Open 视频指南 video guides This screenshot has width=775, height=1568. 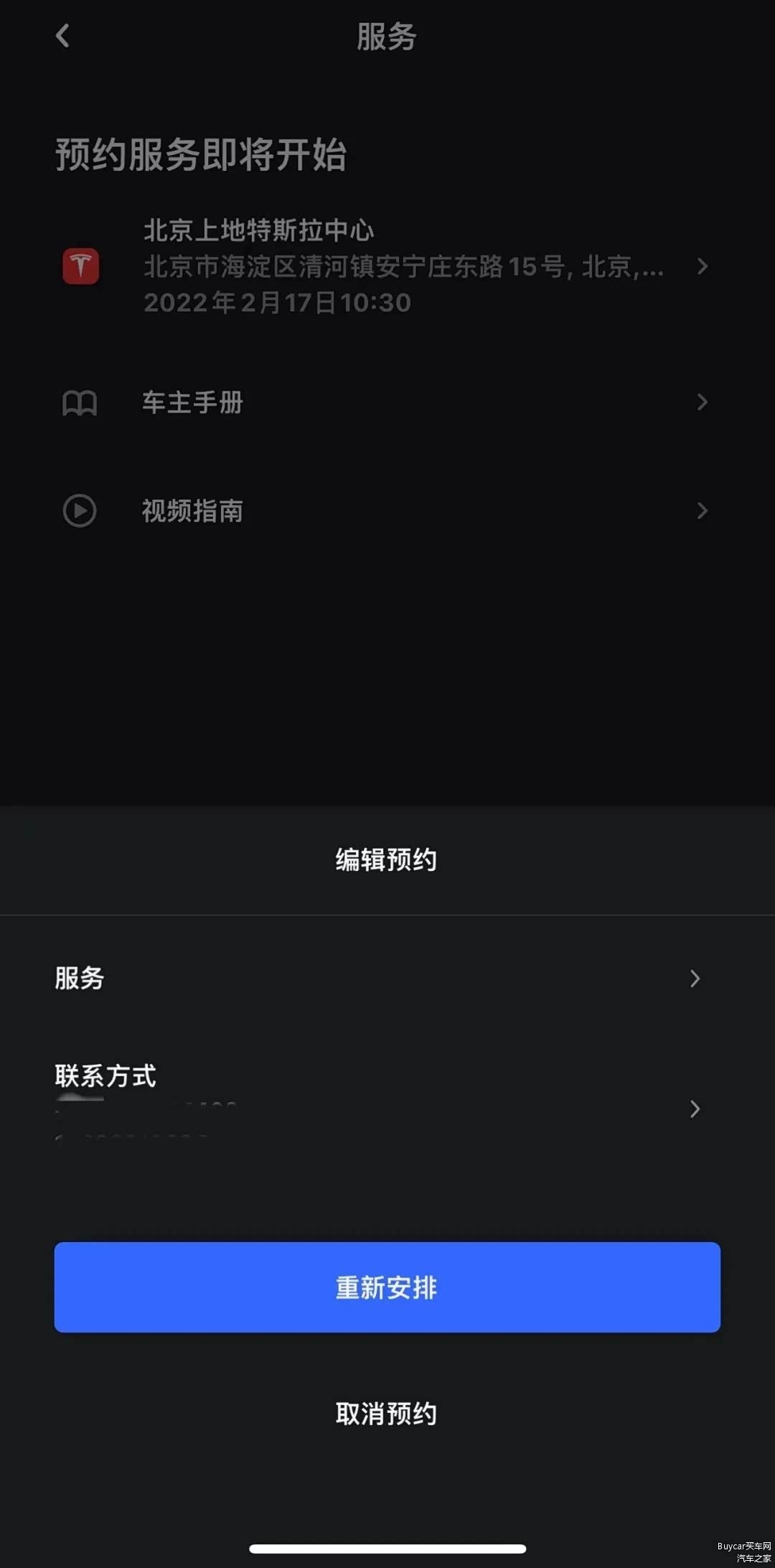pyautogui.click(x=387, y=510)
